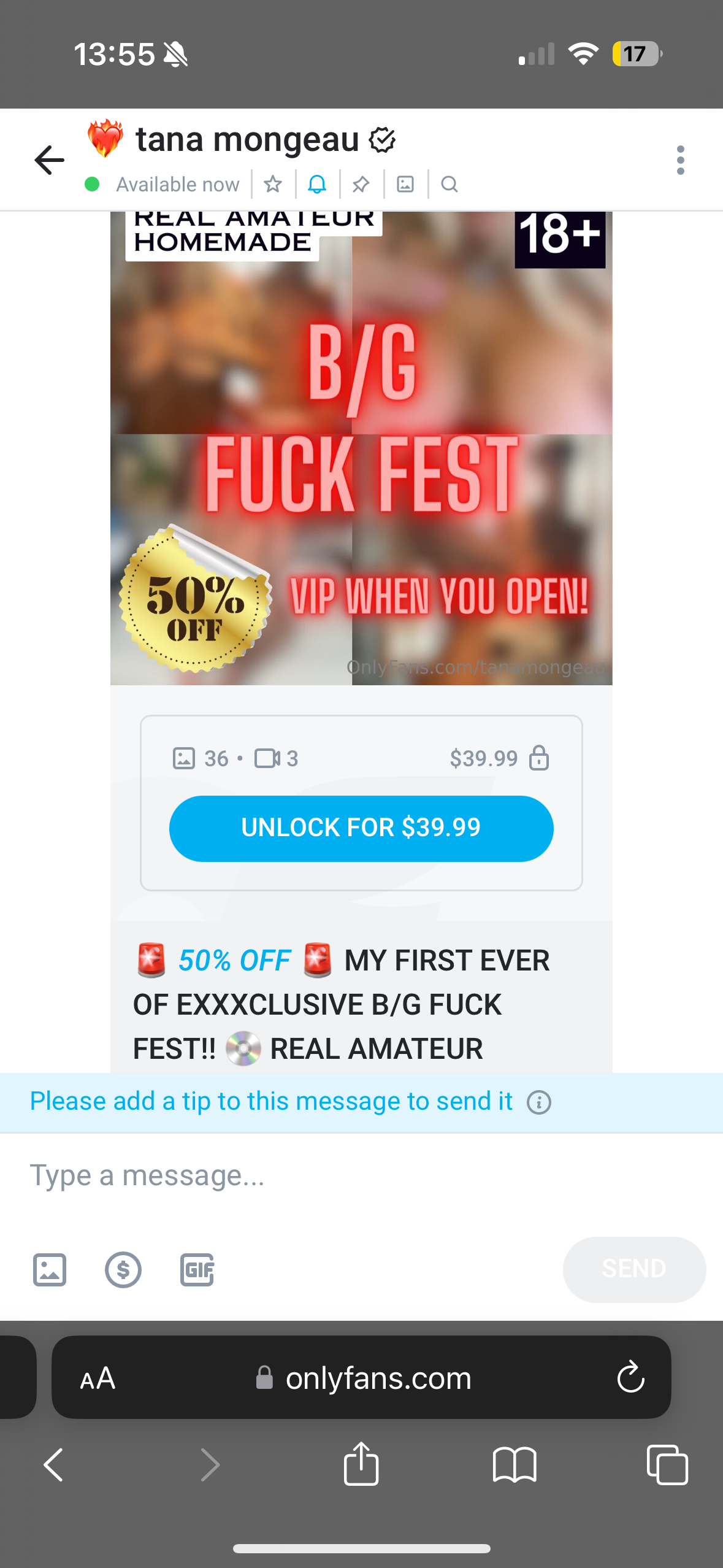Open the GIF picker
Image resolution: width=723 pixels, height=1568 pixels.
pyautogui.click(x=197, y=1269)
